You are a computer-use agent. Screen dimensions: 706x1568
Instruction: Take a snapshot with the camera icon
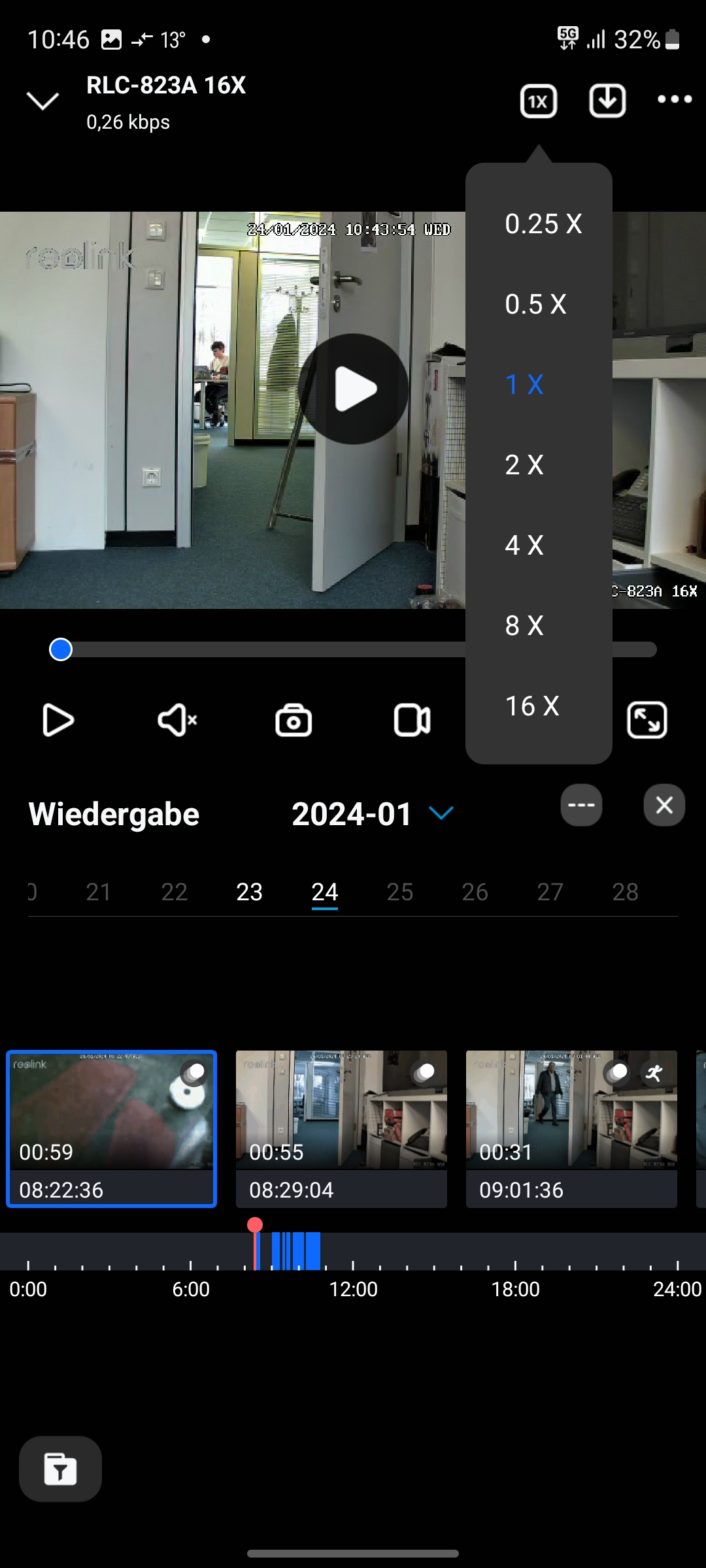point(294,720)
